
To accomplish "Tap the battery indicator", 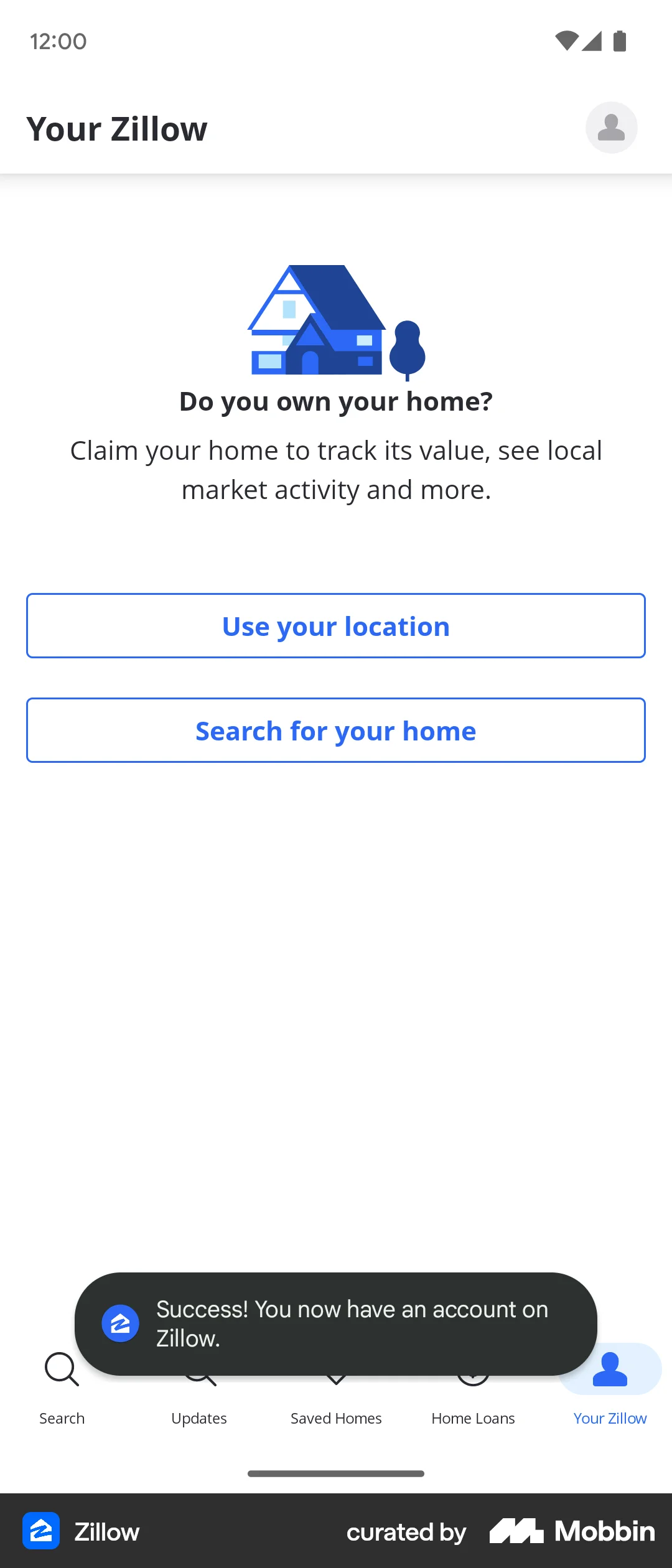I will click(x=620, y=40).
